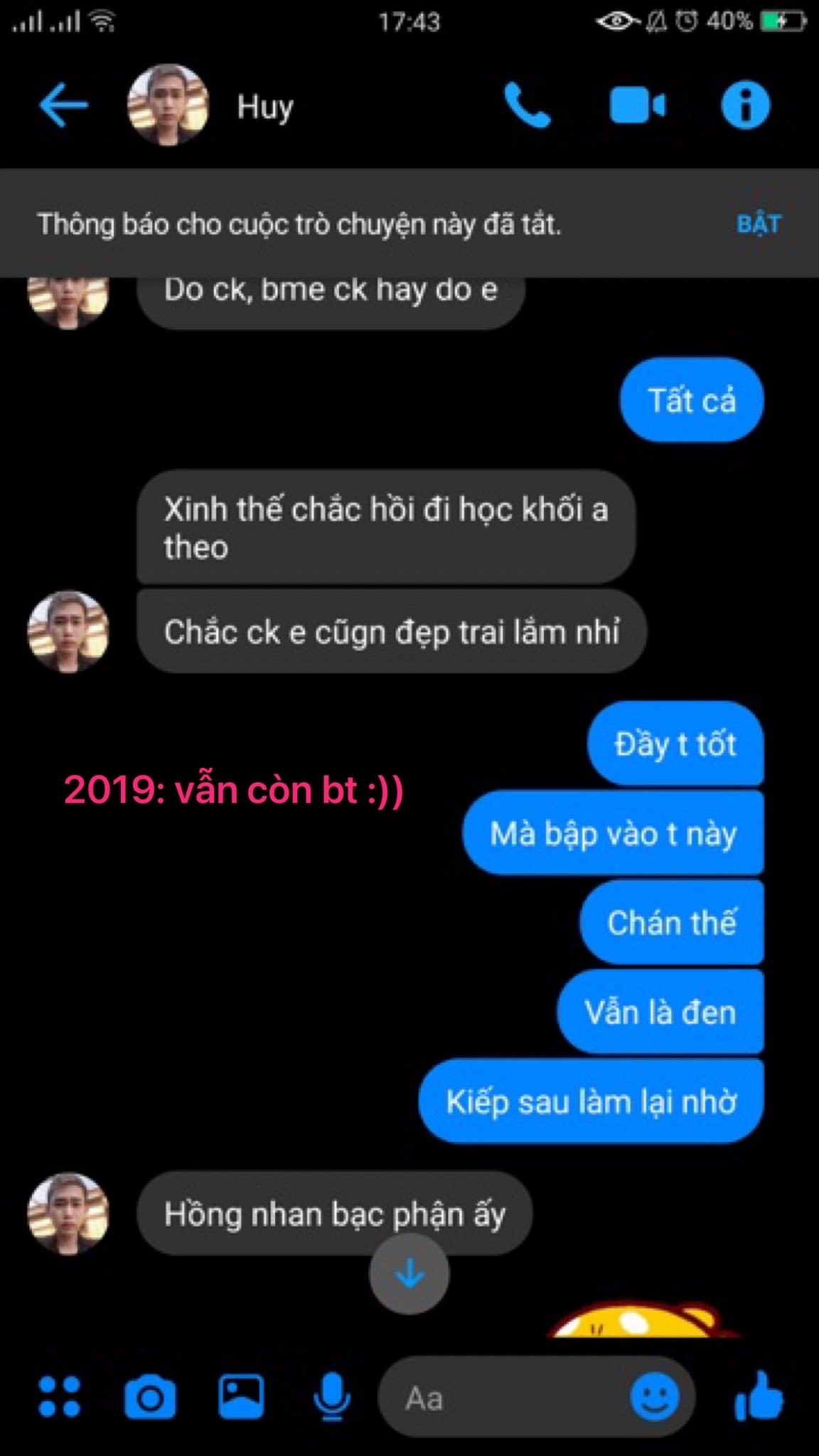Image resolution: width=819 pixels, height=1456 pixels.
Task: Open the four-dot more options menu
Action: point(60,1398)
